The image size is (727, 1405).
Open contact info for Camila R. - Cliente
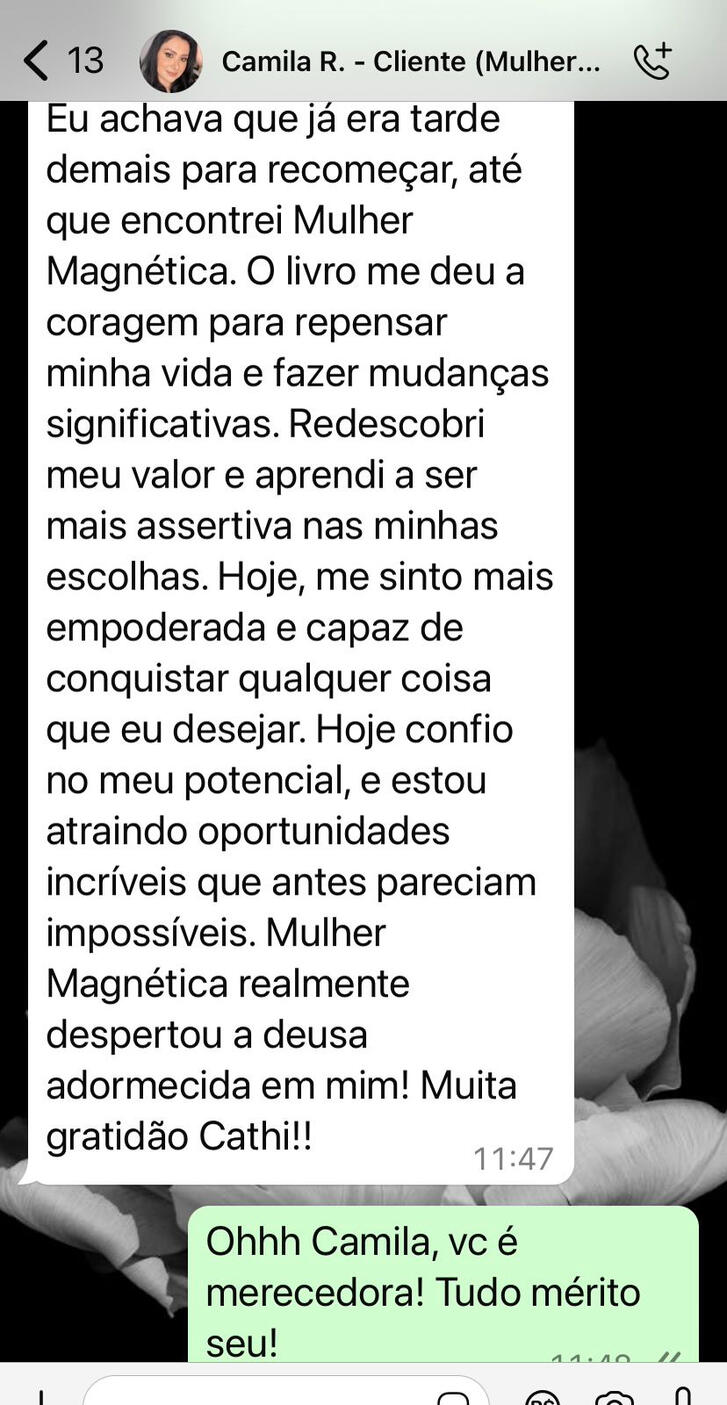tap(411, 62)
